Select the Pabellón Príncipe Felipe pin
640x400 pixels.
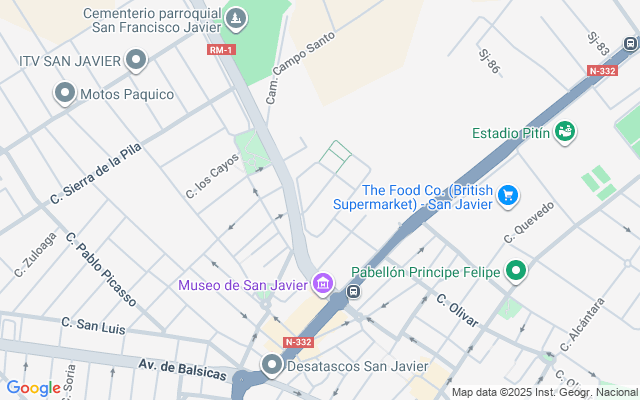click(516, 271)
